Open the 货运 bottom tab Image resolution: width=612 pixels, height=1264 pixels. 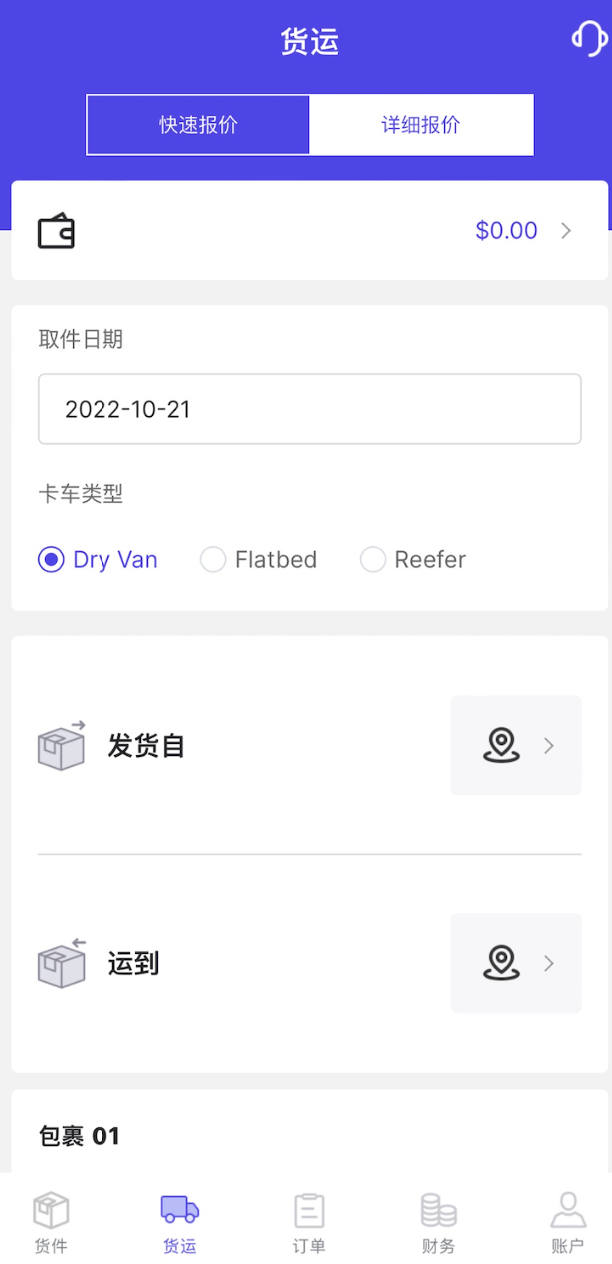(x=180, y=1223)
